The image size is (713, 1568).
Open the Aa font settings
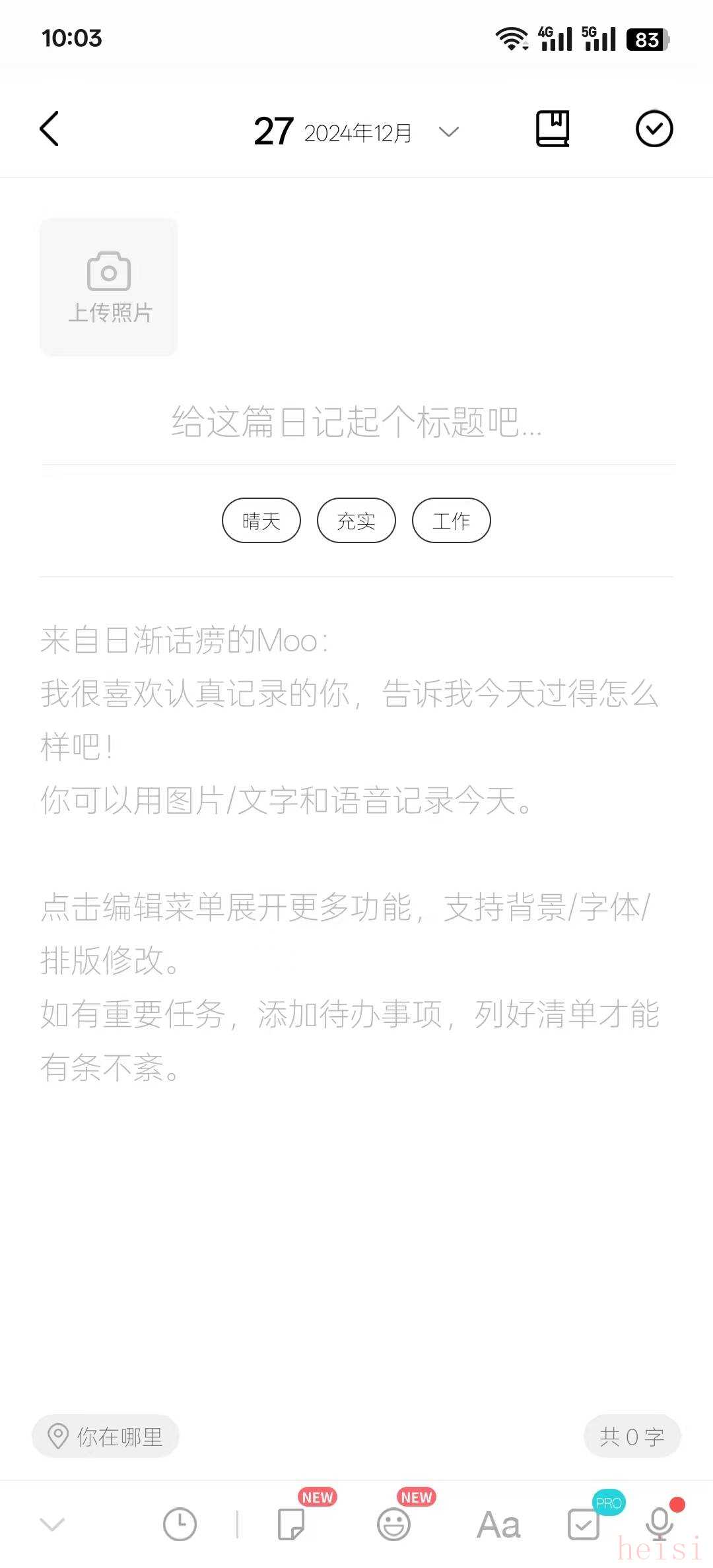coord(498,1524)
